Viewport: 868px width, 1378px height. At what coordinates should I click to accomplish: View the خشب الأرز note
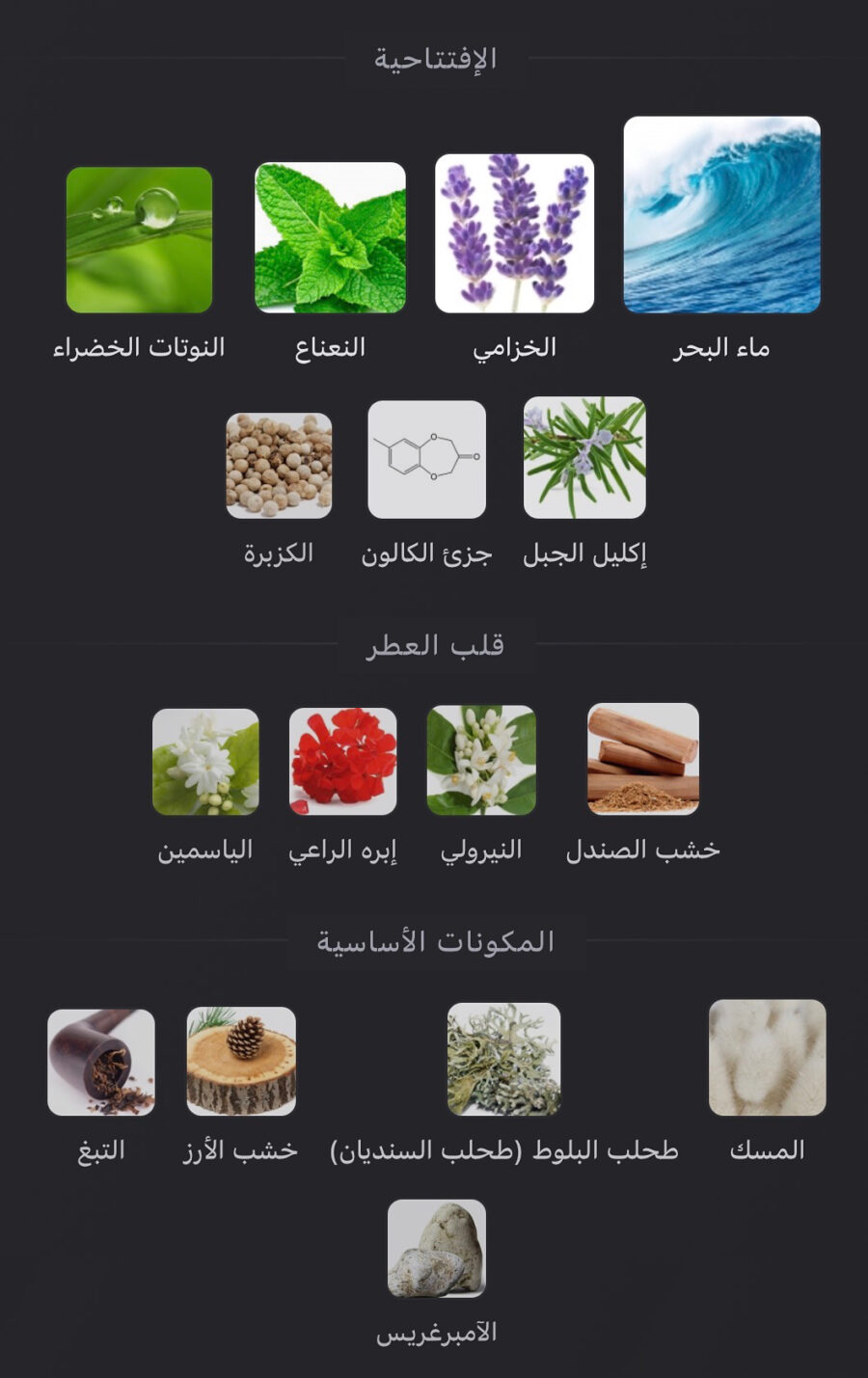click(241, 1062)
